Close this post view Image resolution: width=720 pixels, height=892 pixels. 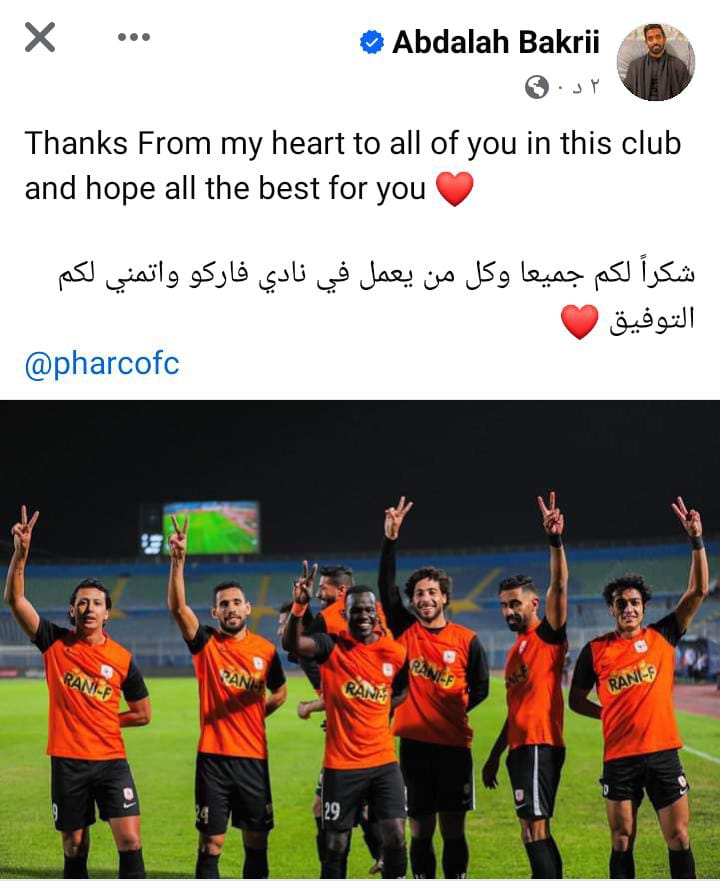click(39, 38)
